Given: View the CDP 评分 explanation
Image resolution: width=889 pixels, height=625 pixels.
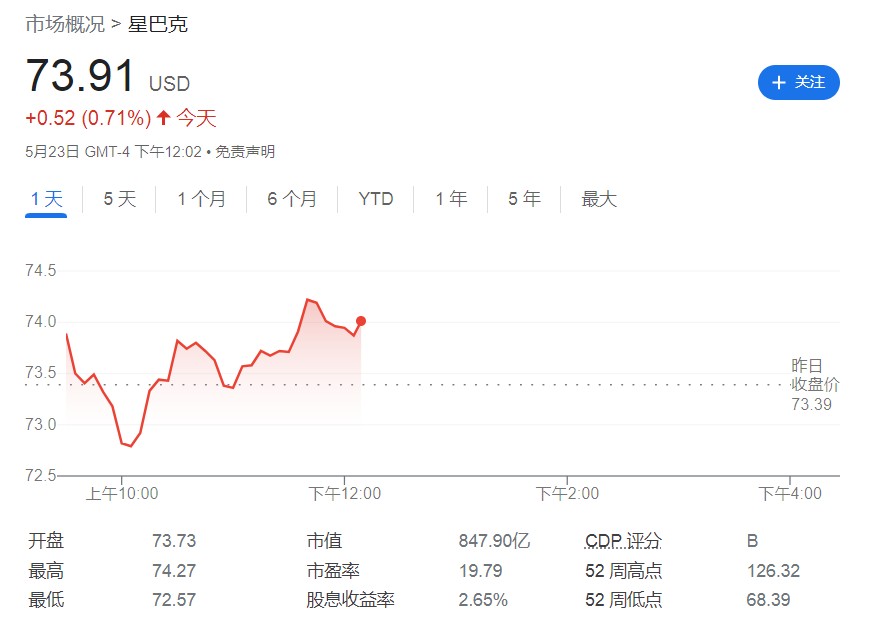Looking at the screenshot, I should [623, 541].
